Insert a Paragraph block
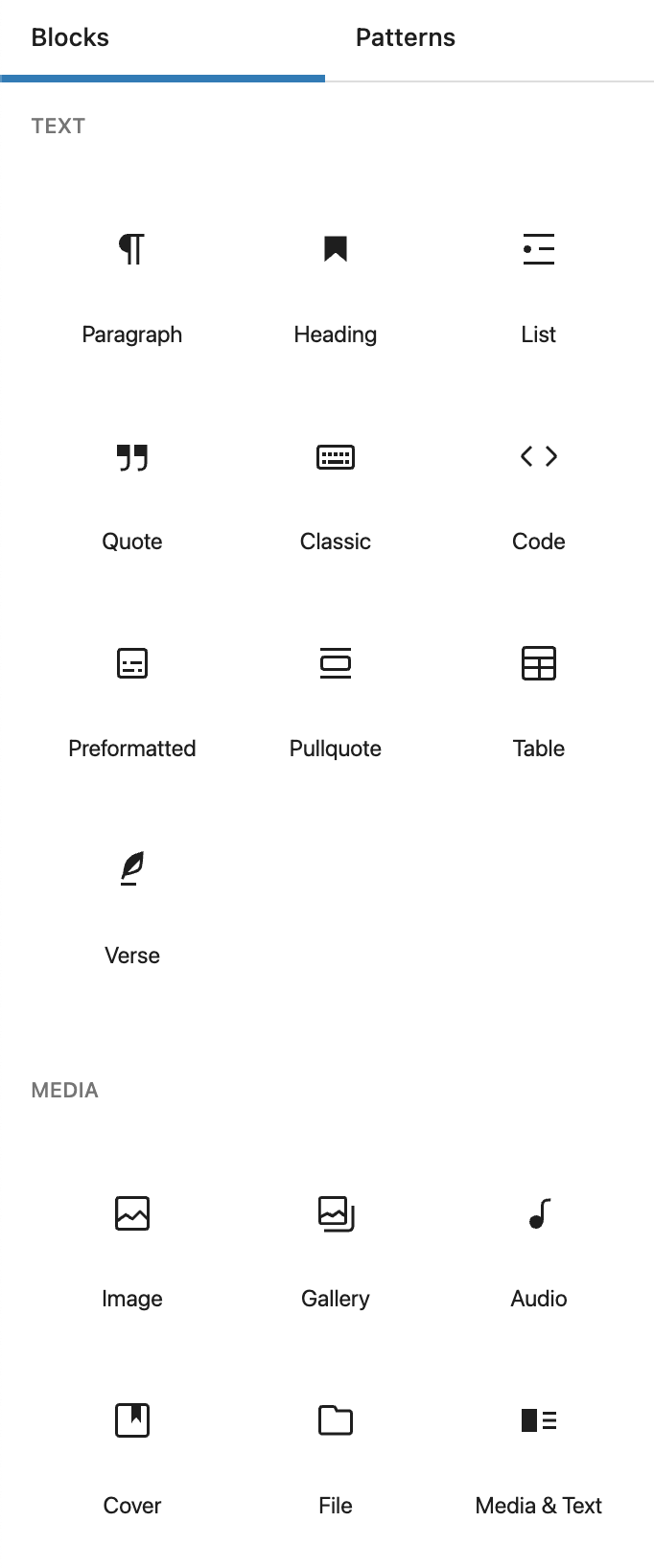654x1568 pixels. [x=132, y=288]
